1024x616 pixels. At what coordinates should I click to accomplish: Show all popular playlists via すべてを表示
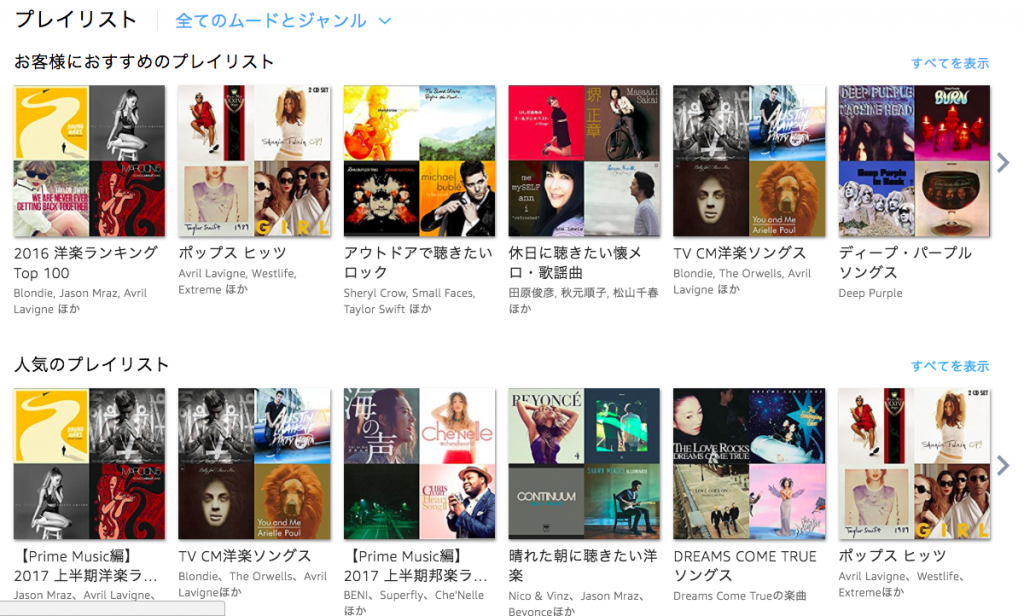(949, 366)
